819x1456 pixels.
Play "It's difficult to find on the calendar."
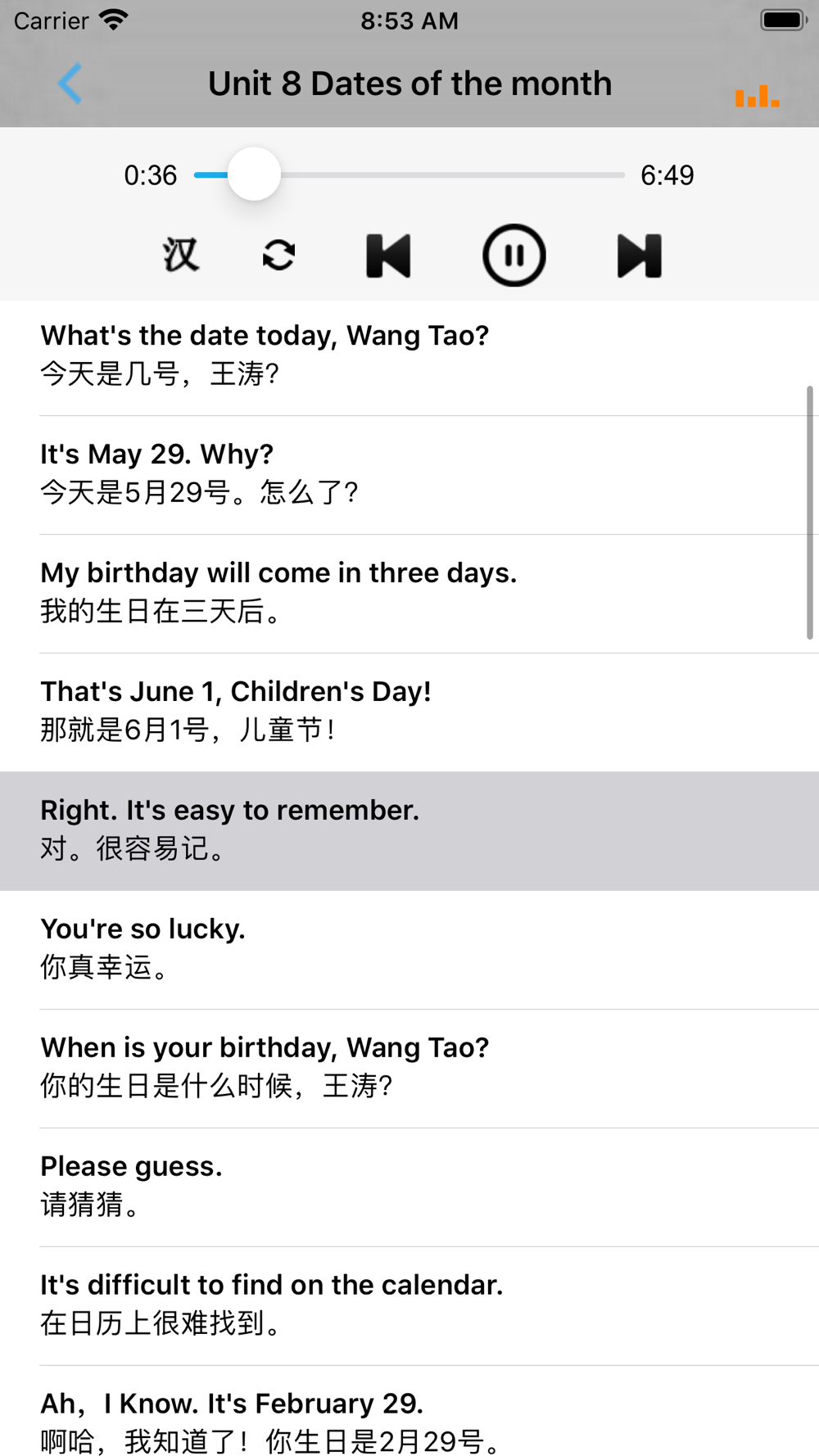409,1306
